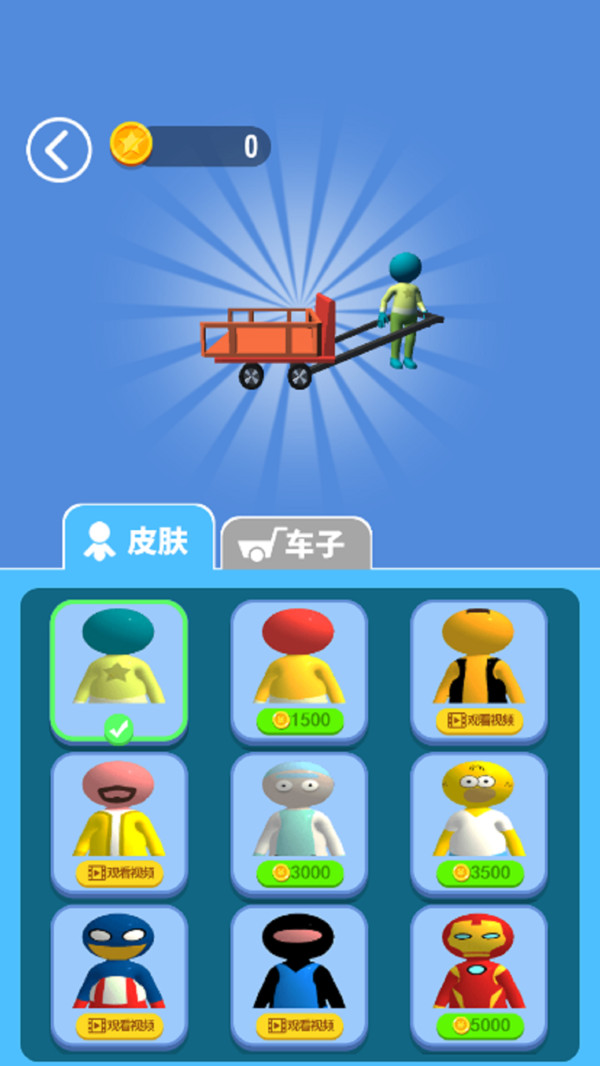
Task: Unlock the orange black-striped skin via video
Action: [479, 720]
